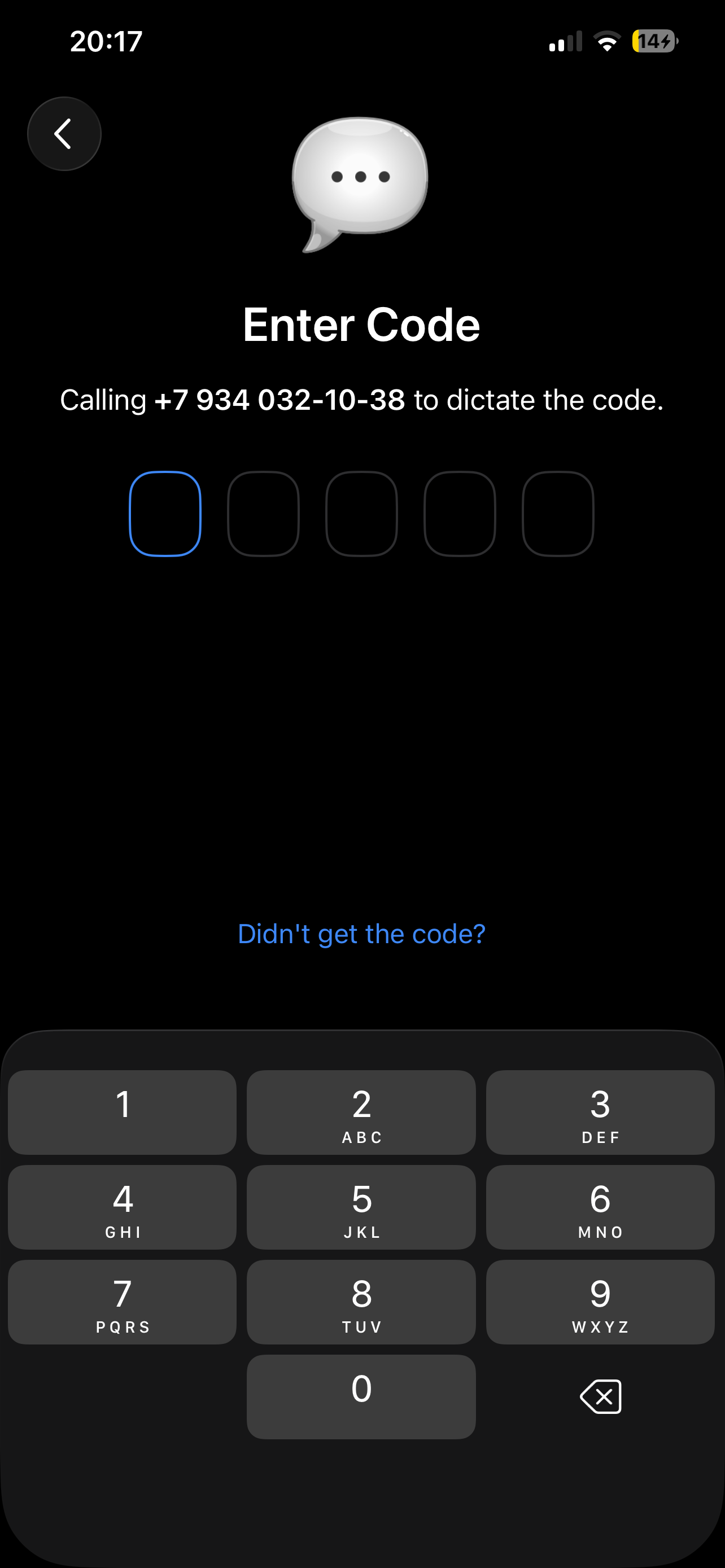Image resolution: width=725 pixels, height=1568 pixels.
Task: Type 2 on the numeric keypad
Action: pyautogui.click(x=361, y=1113)
